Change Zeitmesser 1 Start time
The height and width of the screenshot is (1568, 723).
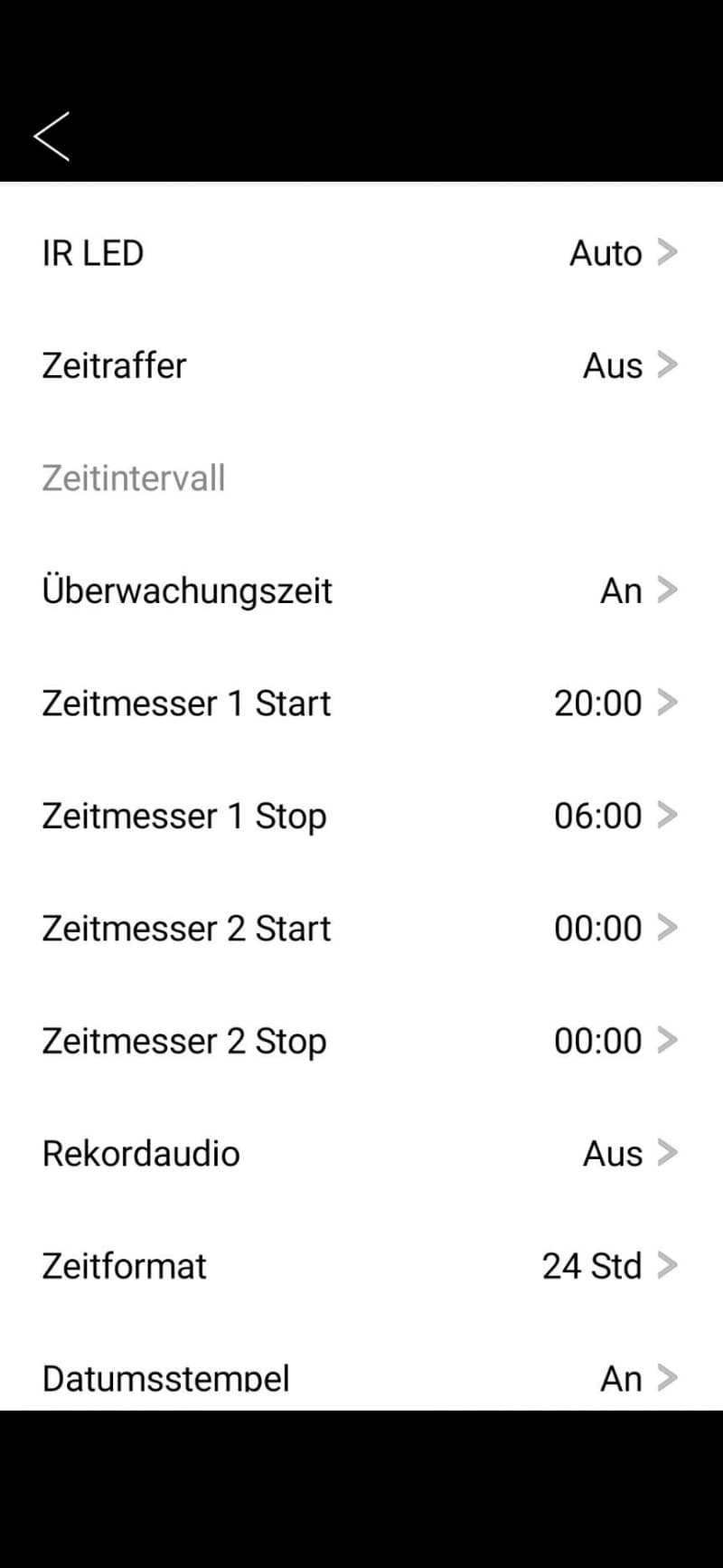click(361, 704)
